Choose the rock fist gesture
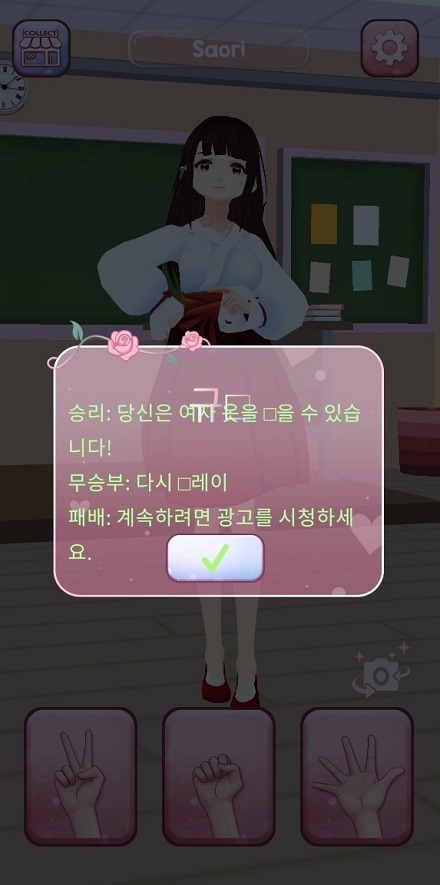 (x=219, y=776)
